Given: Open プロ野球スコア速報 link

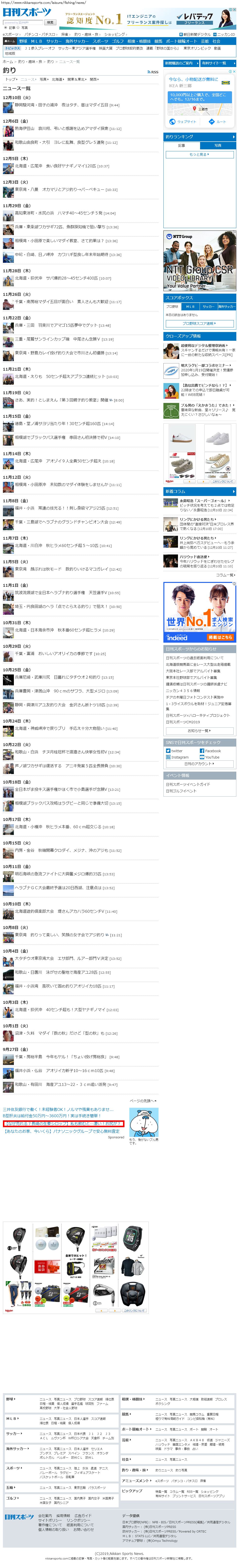Looking at the screenshot, I should click(x=199, y=323).
